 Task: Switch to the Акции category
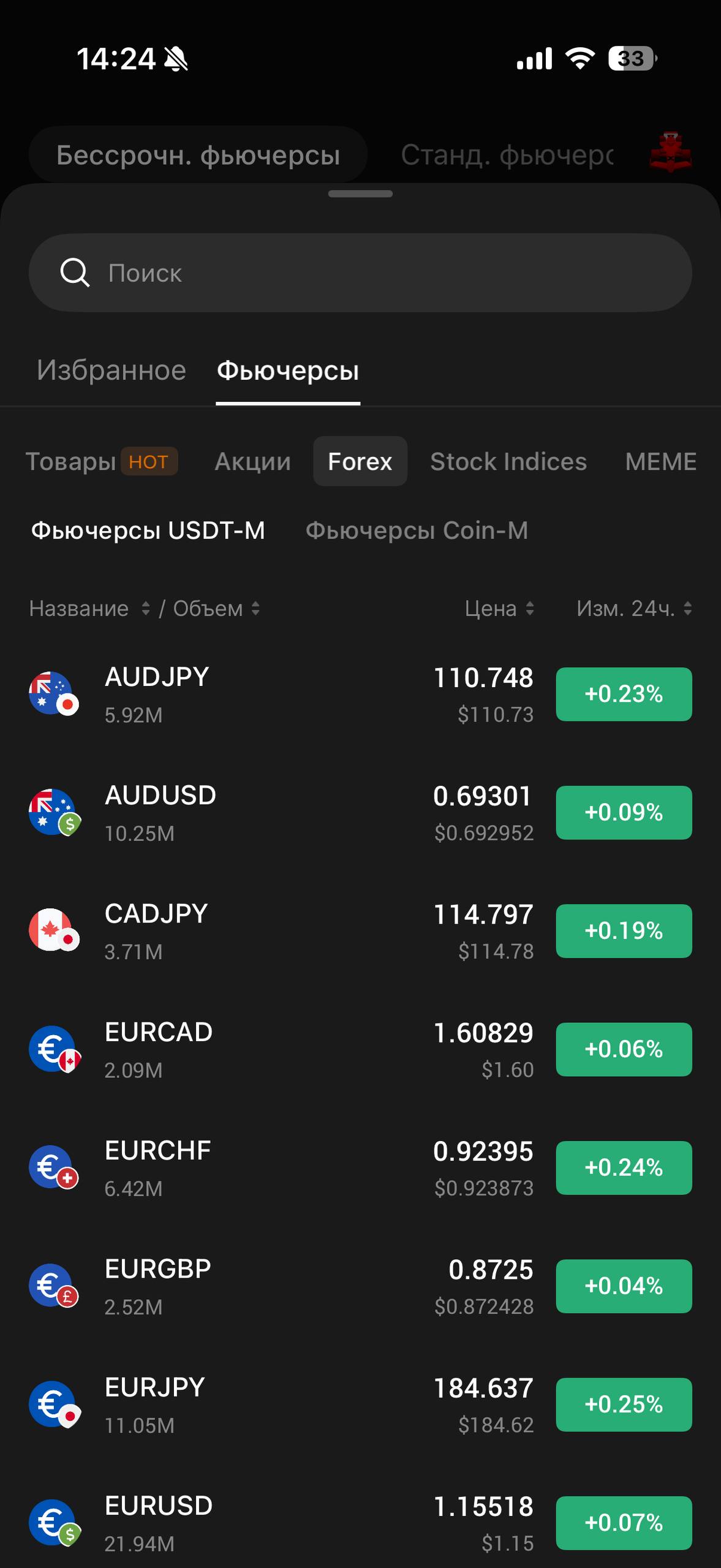[252, 461]
